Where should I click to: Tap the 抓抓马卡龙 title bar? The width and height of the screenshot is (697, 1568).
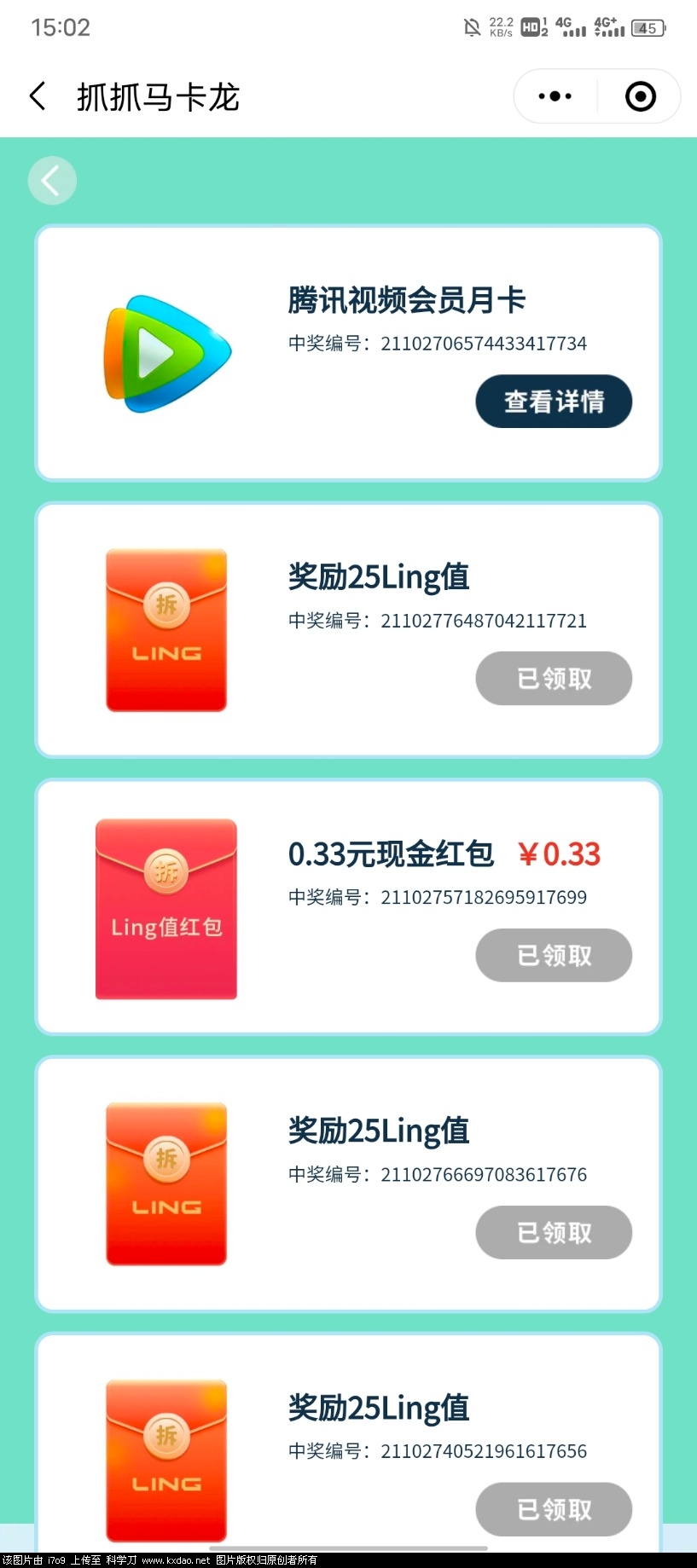(x=158, y=97)
